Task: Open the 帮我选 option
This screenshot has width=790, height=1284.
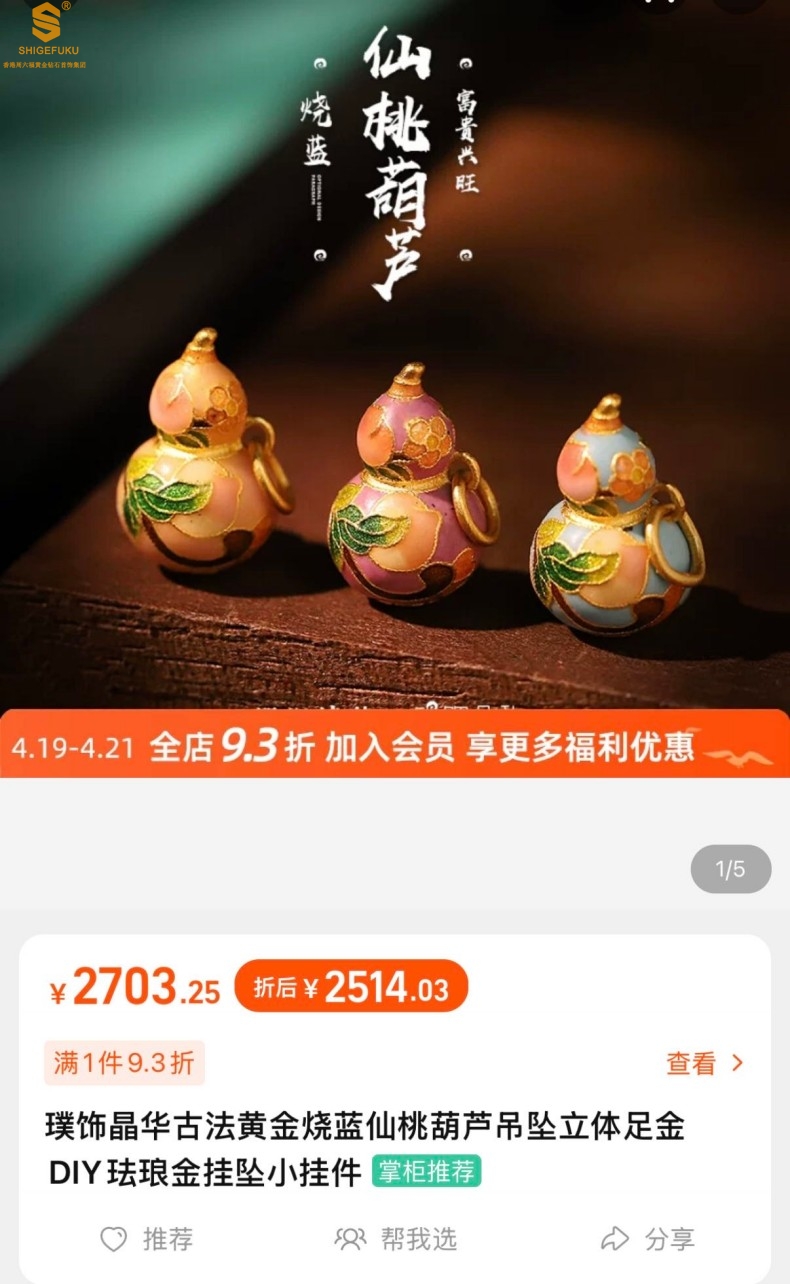Action: pos(395,1239)
